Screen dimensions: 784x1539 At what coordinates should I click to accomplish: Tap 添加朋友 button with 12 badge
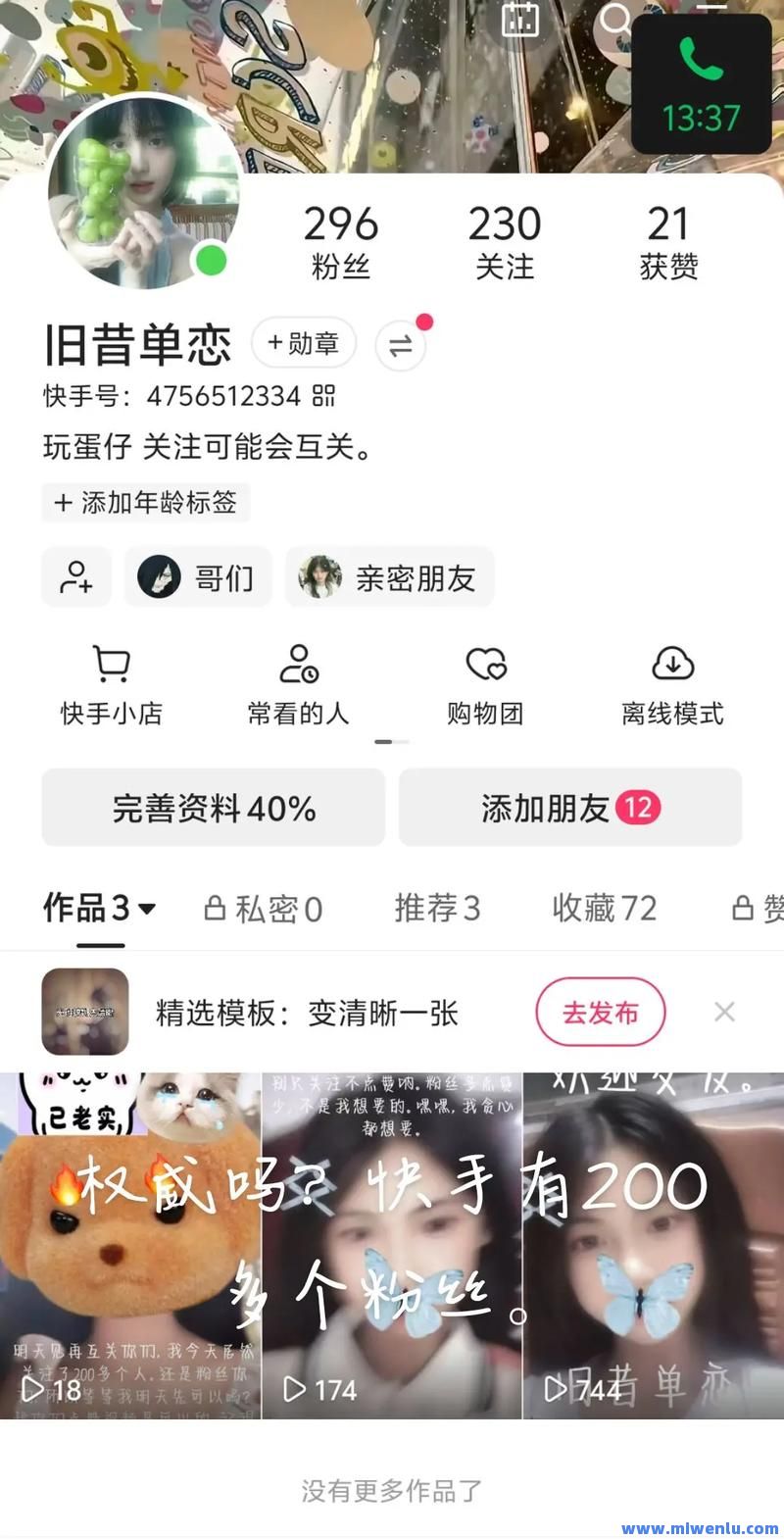pos(570,807)
